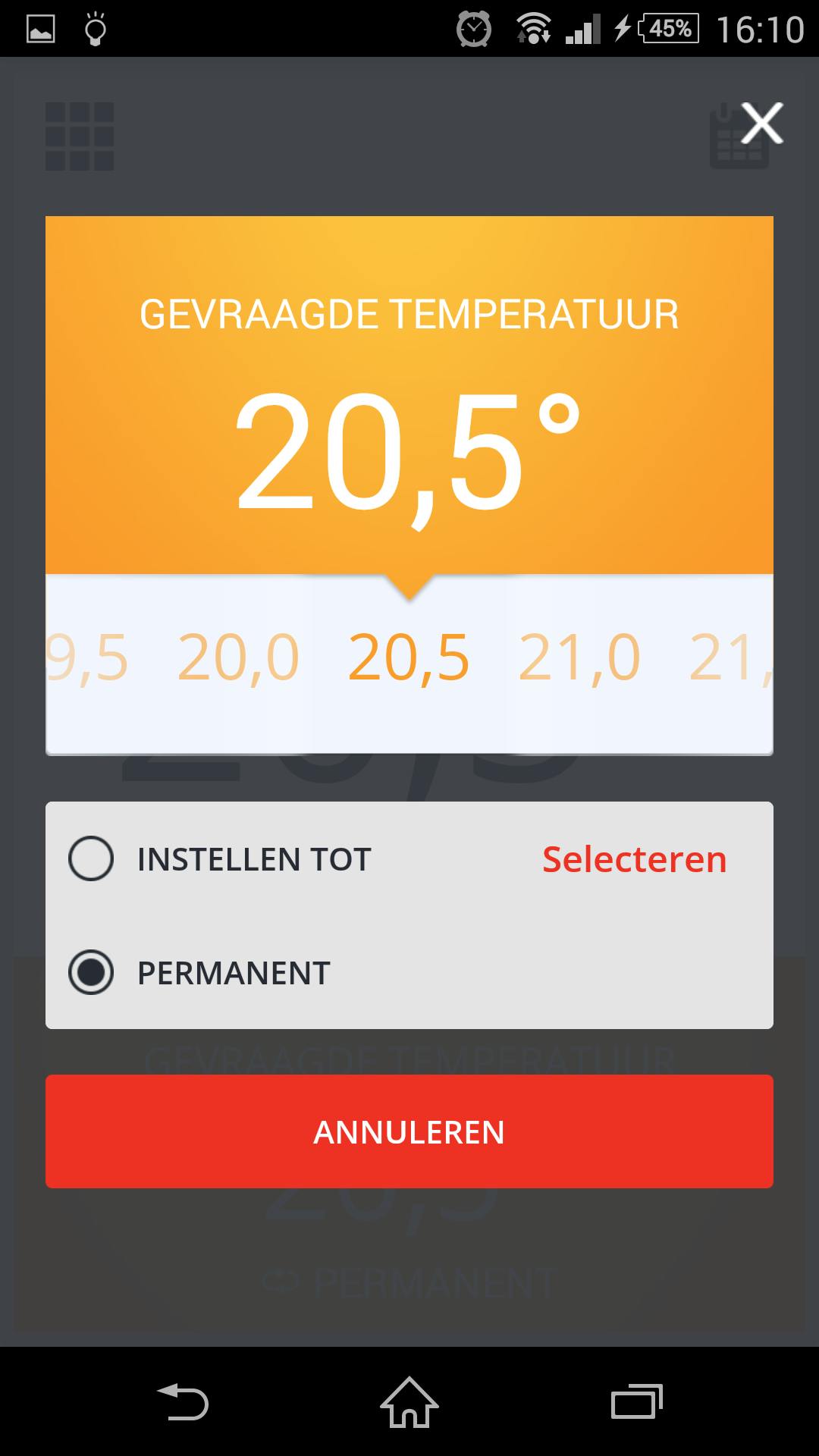Close the temperature dialog with the X
The height and width of the screenshot is (1456, 819).
tap(761, 124)
